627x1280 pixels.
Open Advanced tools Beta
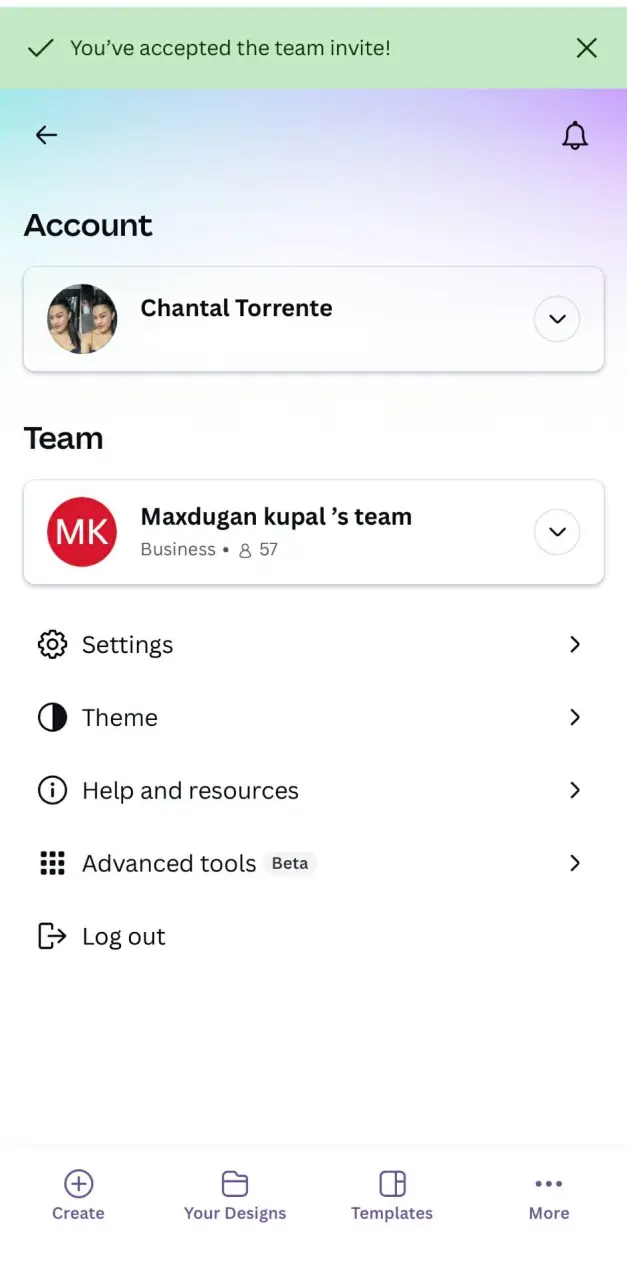tap(313, 864)
